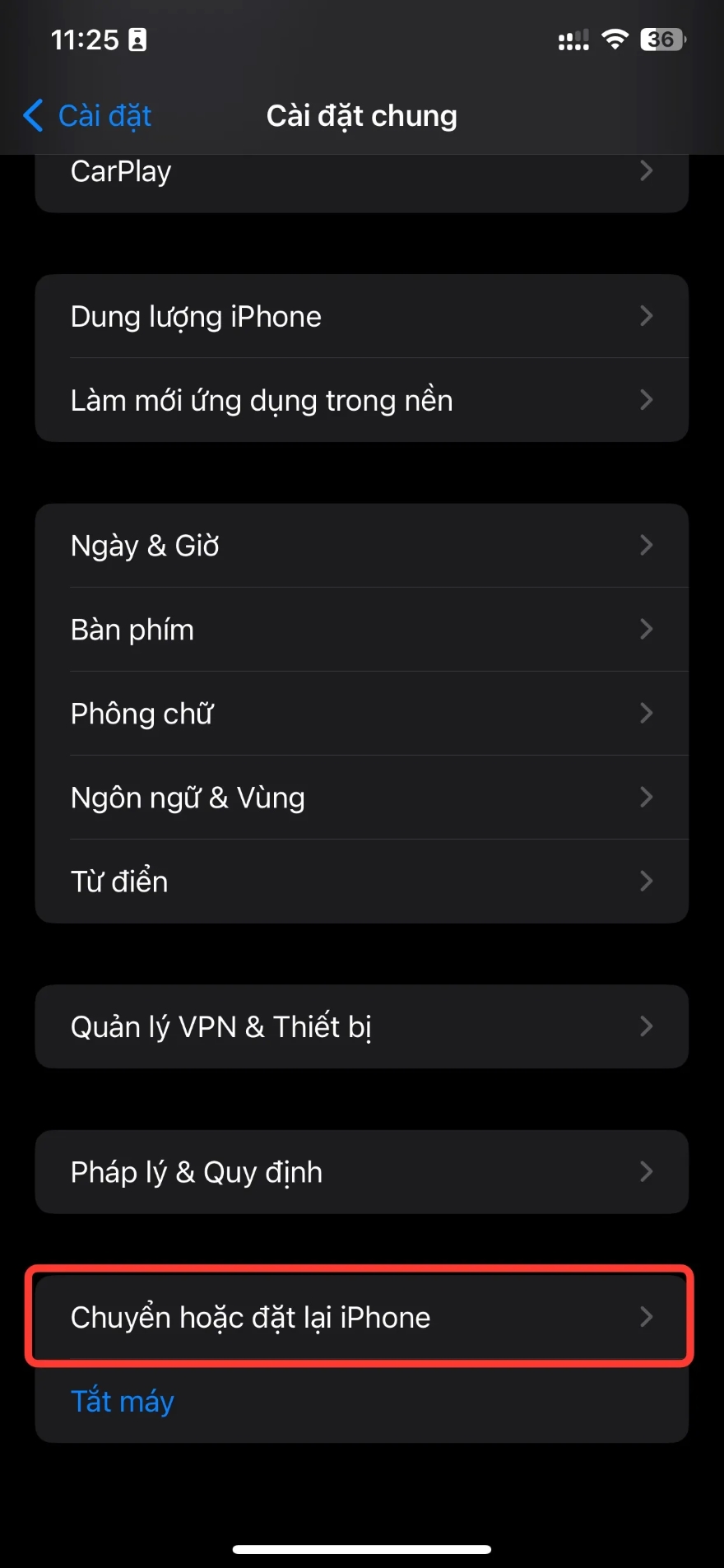Expand the Bàn phím settings row
The width and height of the screenshot is (724, 1568).
pyautogui.click(x=362, y=630)
